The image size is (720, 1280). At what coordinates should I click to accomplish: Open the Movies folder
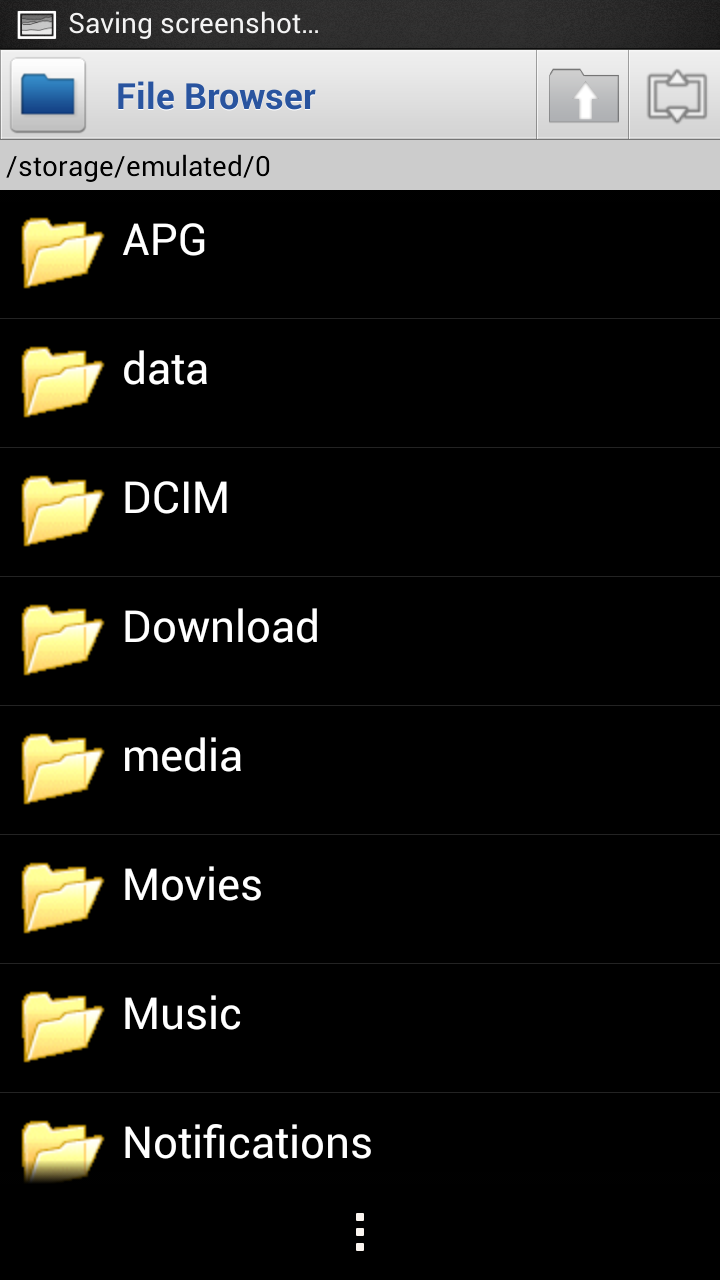[360, 899]
